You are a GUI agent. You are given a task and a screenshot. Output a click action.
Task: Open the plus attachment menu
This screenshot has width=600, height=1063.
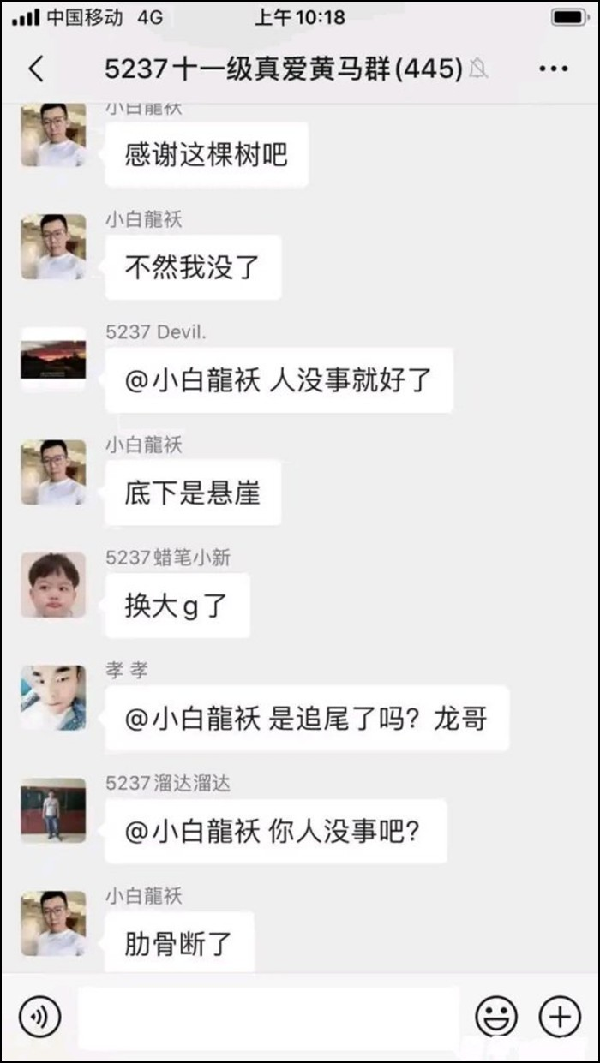[559, 1017]
